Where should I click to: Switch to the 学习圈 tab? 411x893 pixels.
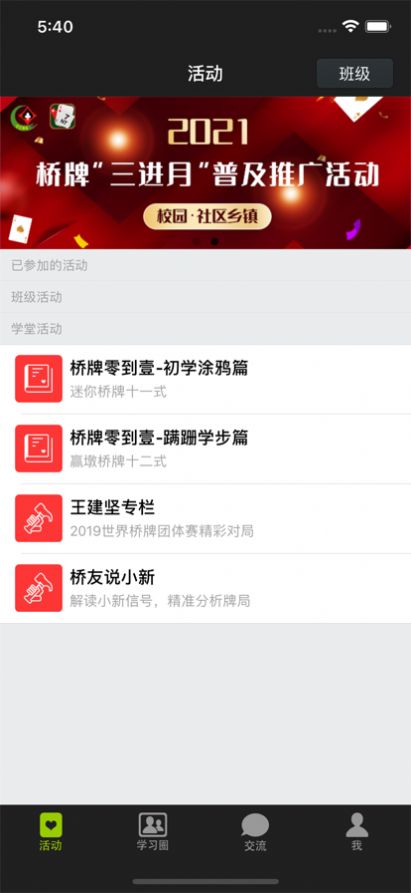coord(153,831)
